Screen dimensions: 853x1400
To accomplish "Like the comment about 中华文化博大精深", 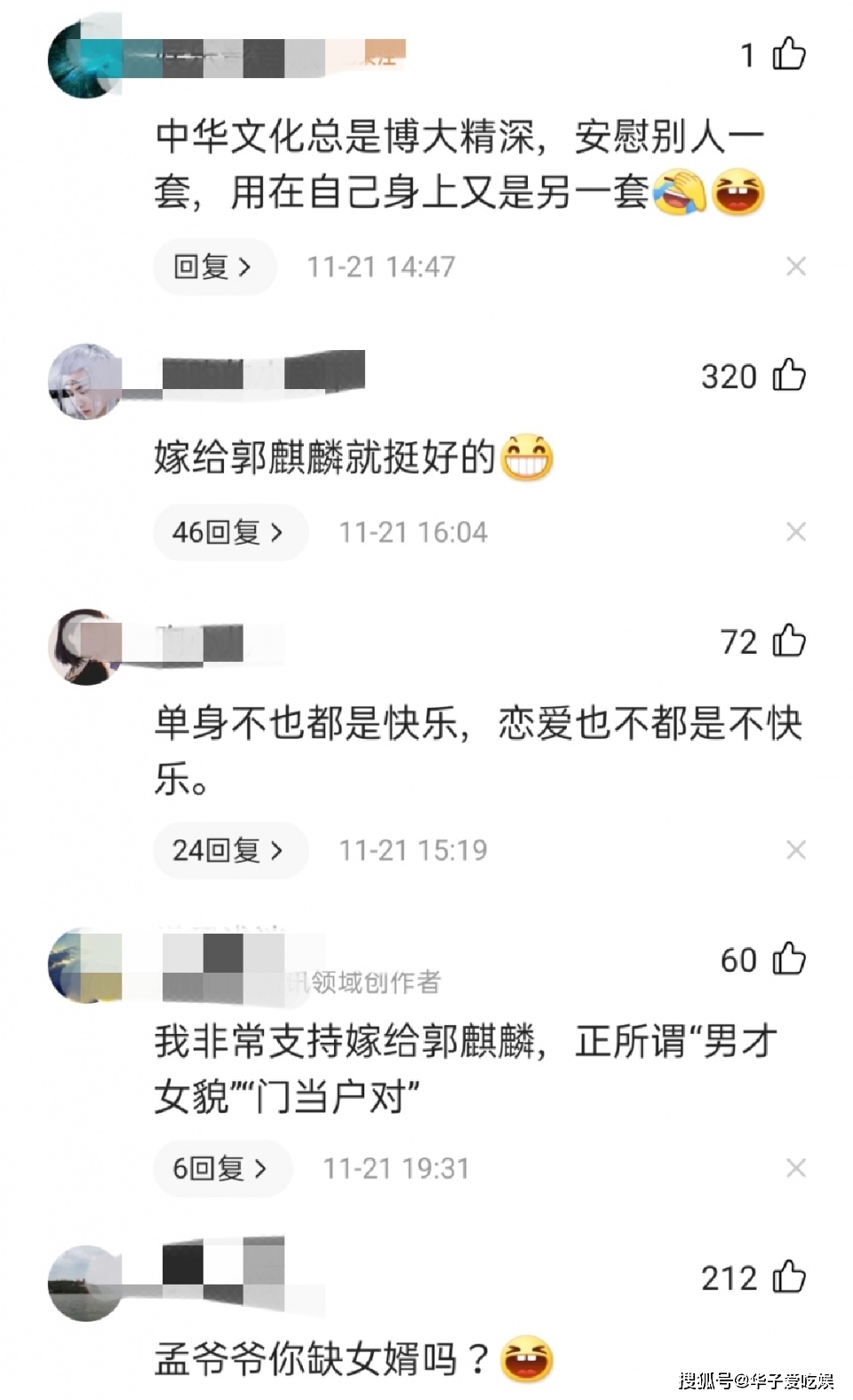I will tap(789, 54).
